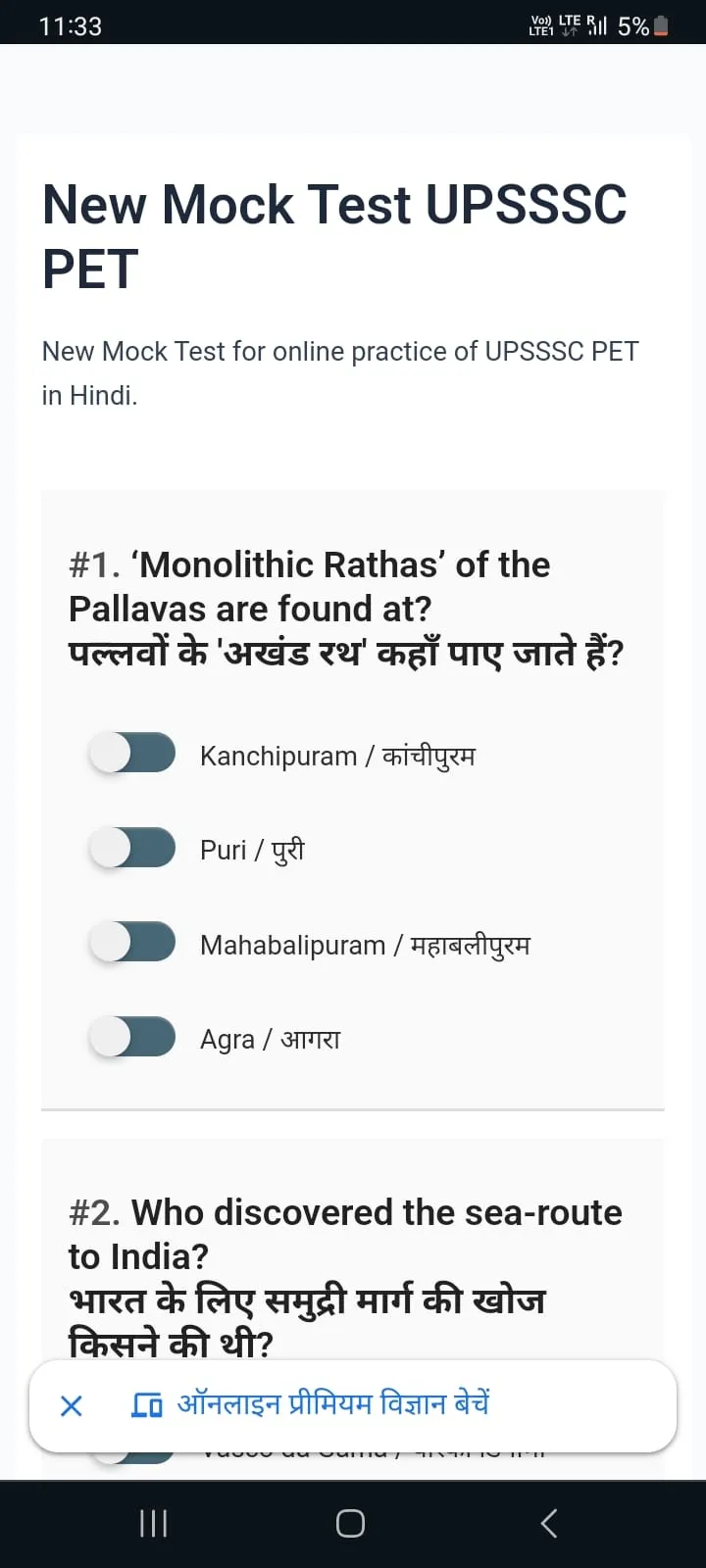Select the Puri answer toggle
This screenshot has height=1568, width=706.
132,848
